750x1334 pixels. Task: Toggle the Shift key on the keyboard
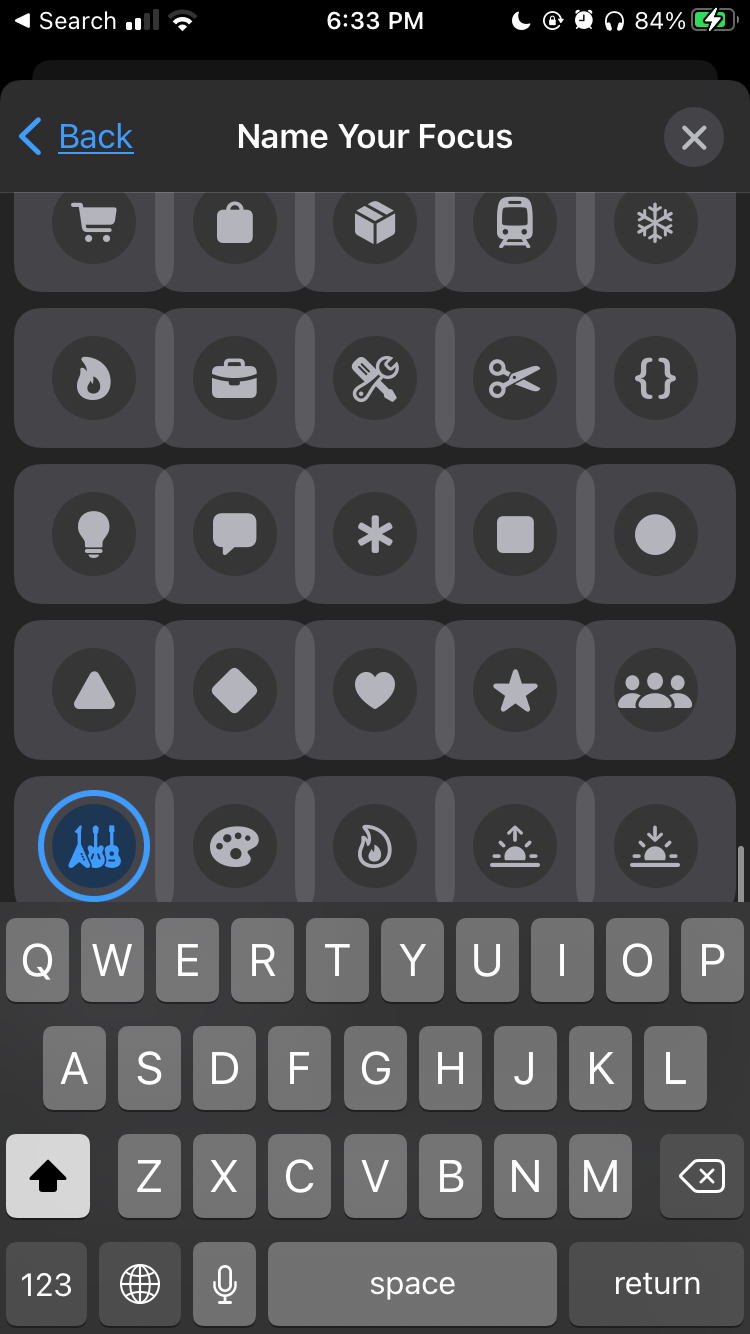pyautogui.click(x=47, y=1176)
